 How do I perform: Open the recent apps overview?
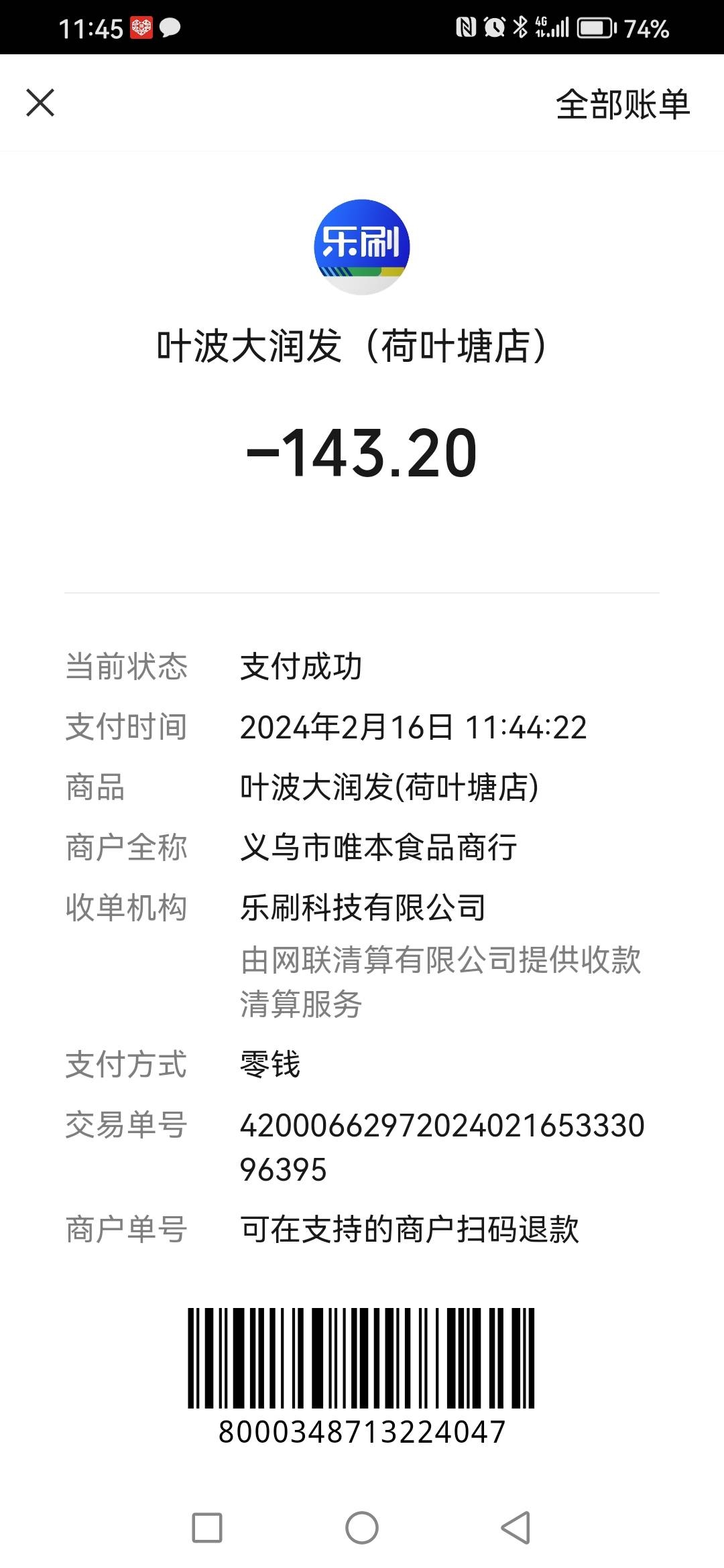click(207, 1528)
